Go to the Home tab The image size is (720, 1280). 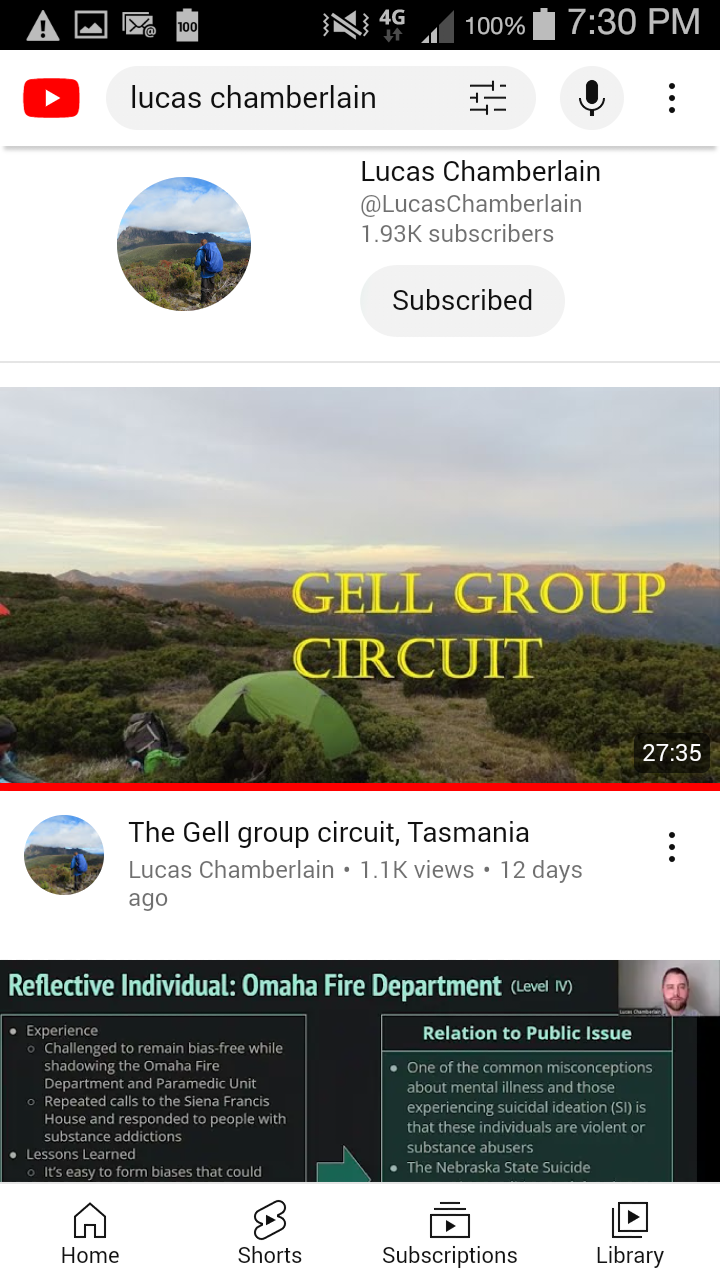point(90,1233)
